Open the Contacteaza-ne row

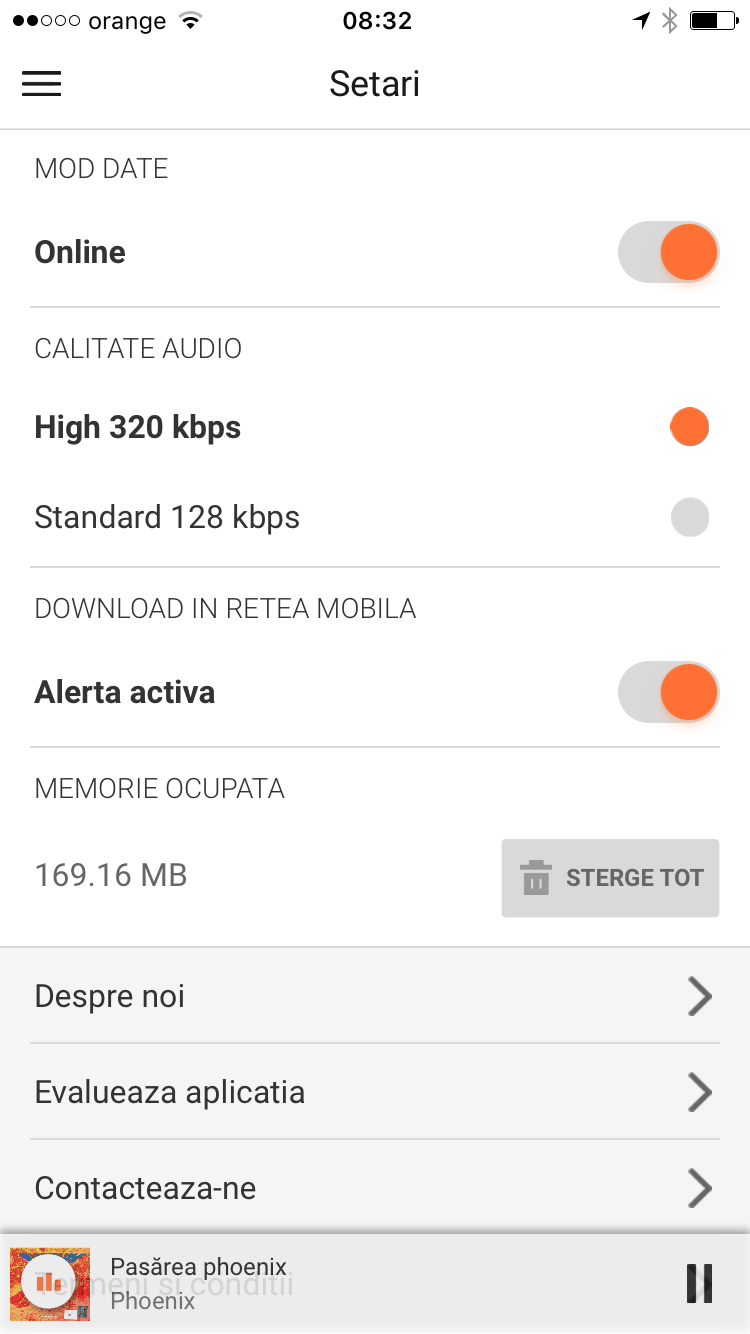(374, 1188)
